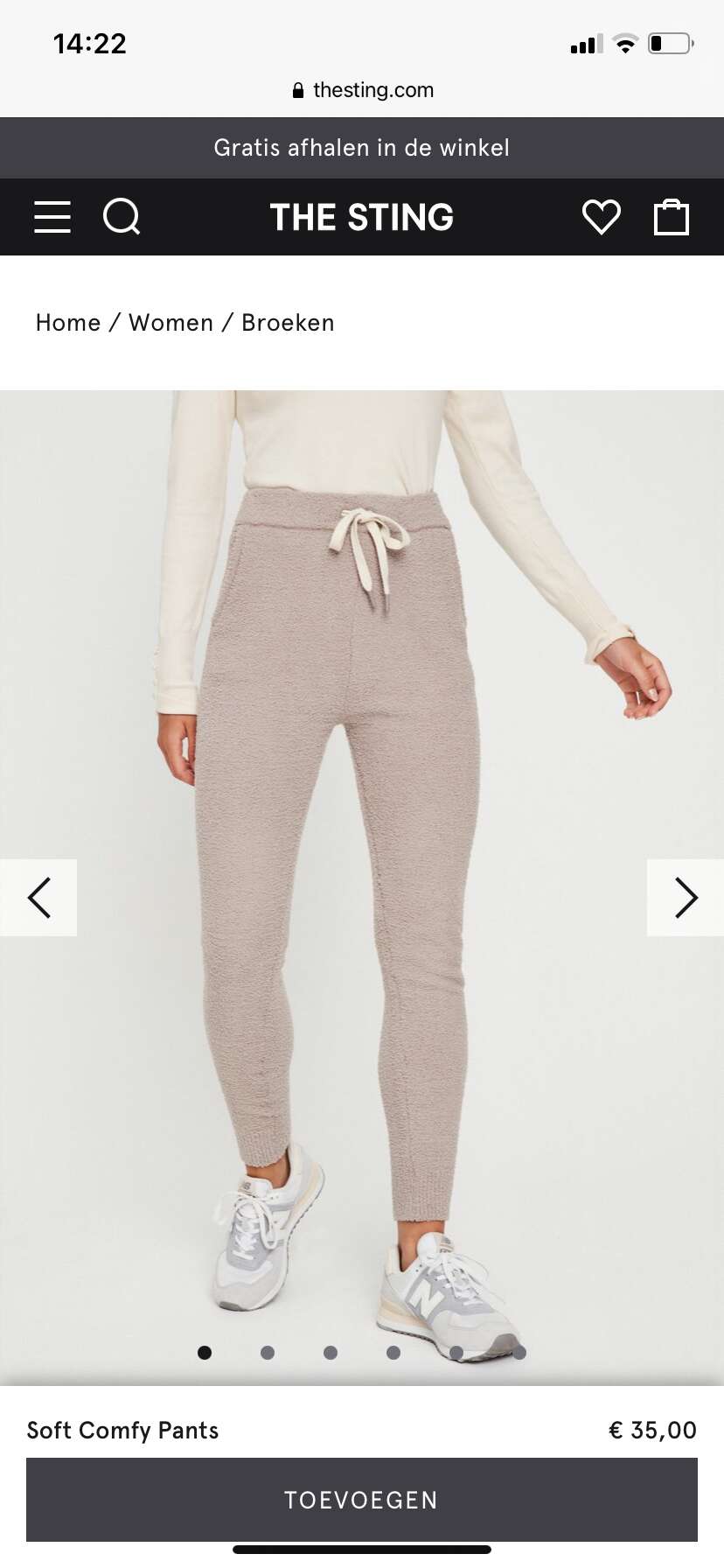
Task: Tap the thesting.com address bar
Action: (x=363, y=90)
